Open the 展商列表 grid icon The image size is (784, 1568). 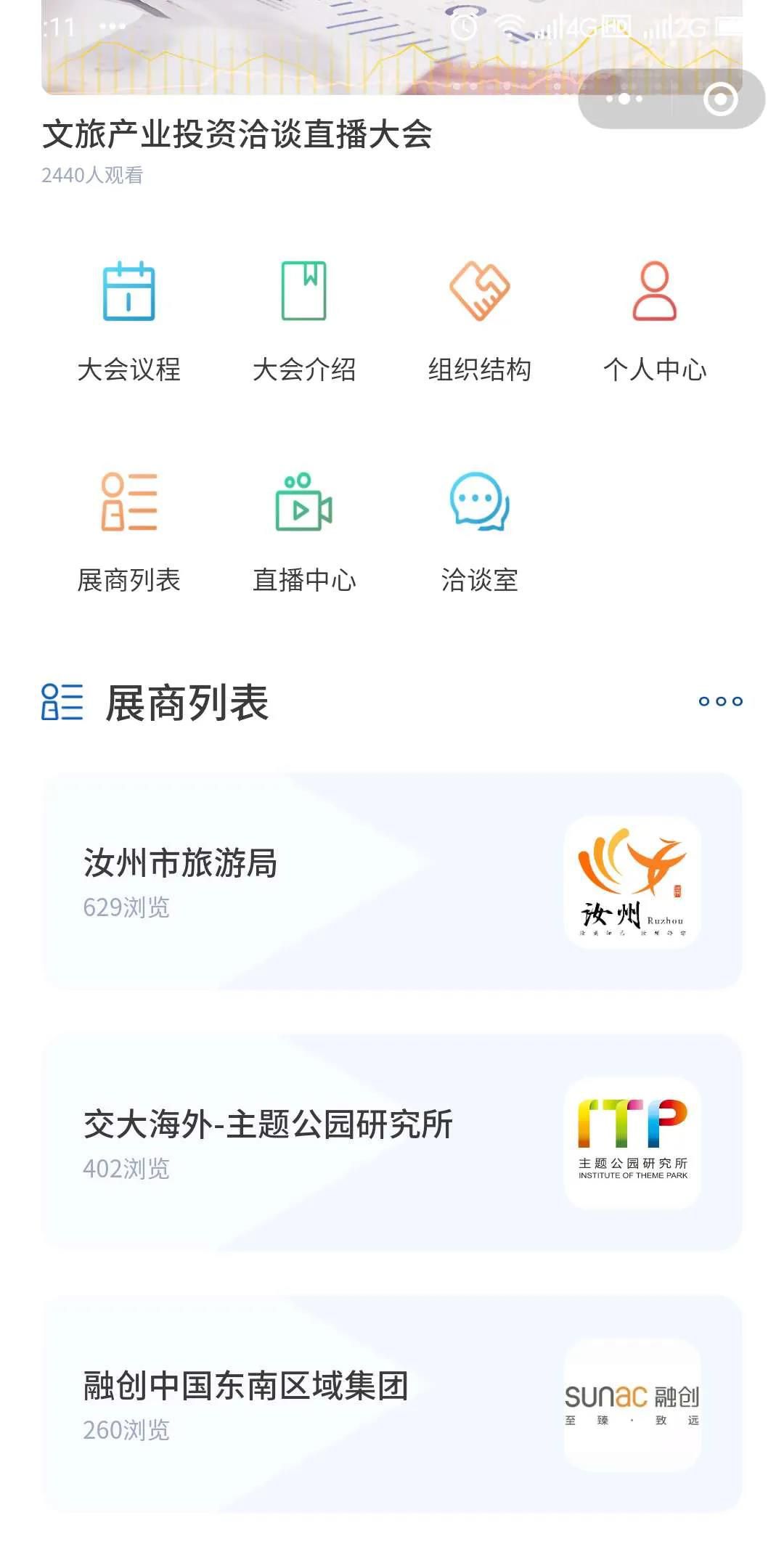tap(129, 533)
